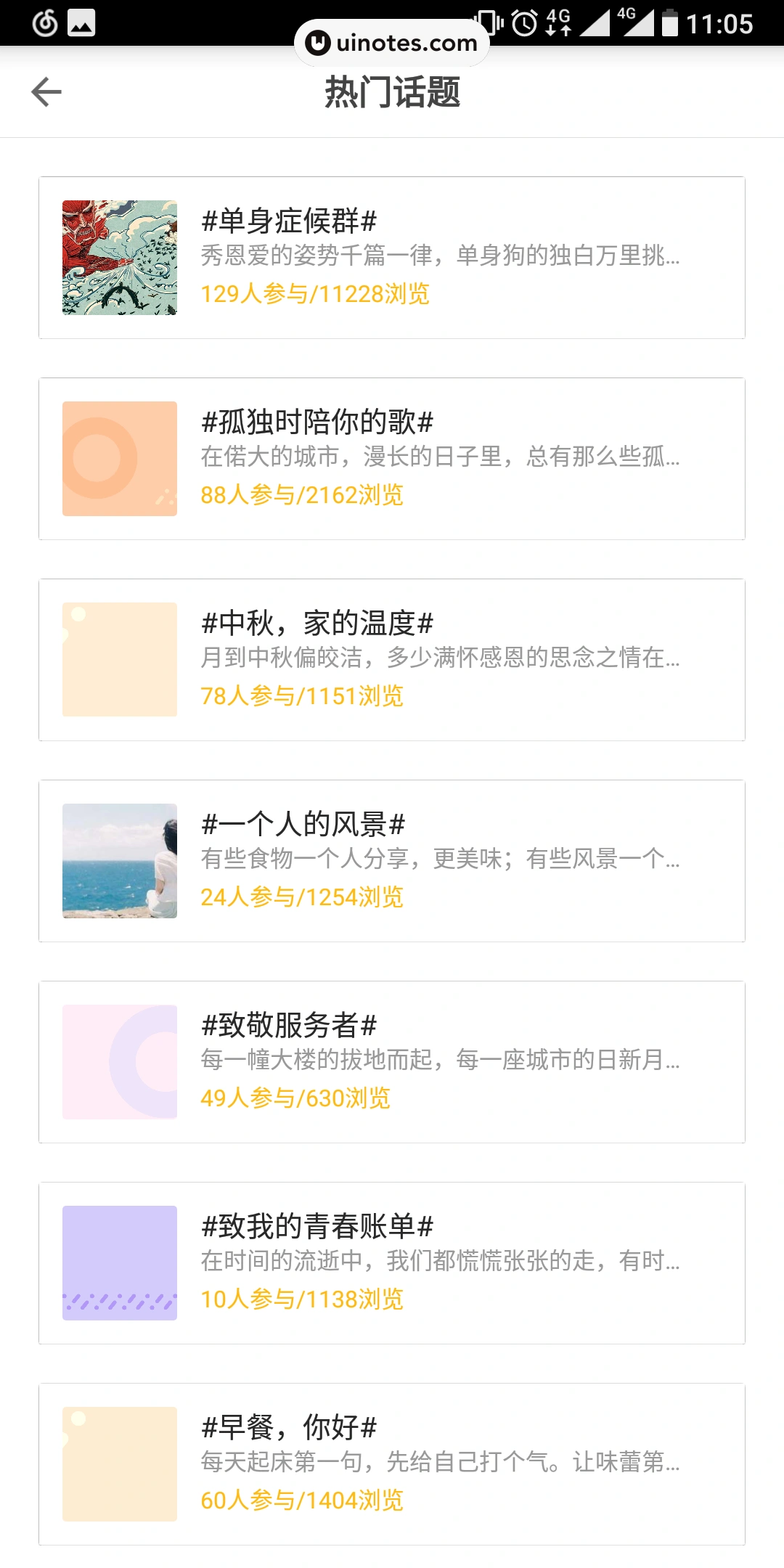Screen dimensions: 784x1568
Task: Tap the orange circle thumbnail for 孤独时陪你的歌
Action: point(119,457)
